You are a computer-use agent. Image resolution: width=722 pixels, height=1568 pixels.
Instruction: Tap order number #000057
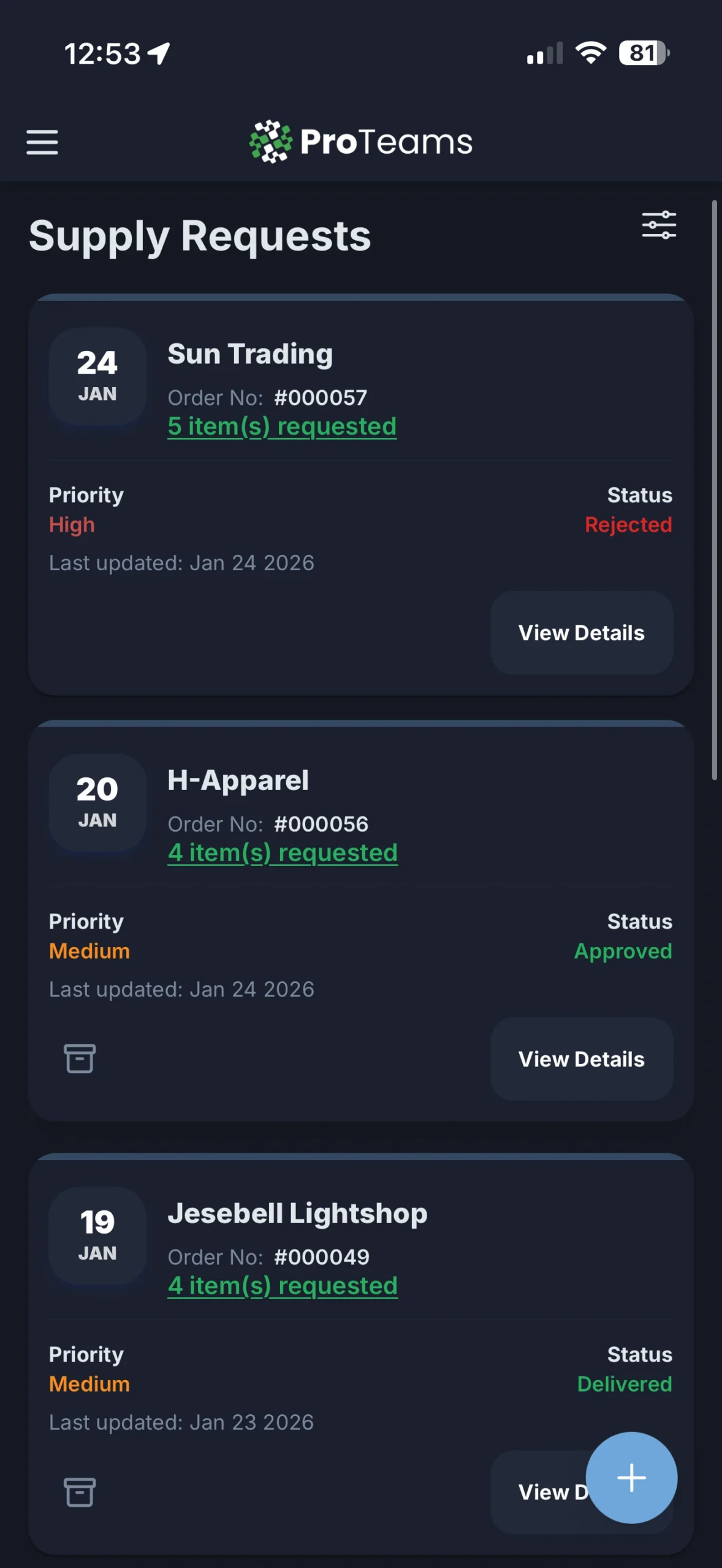click(x=320, y=398)
